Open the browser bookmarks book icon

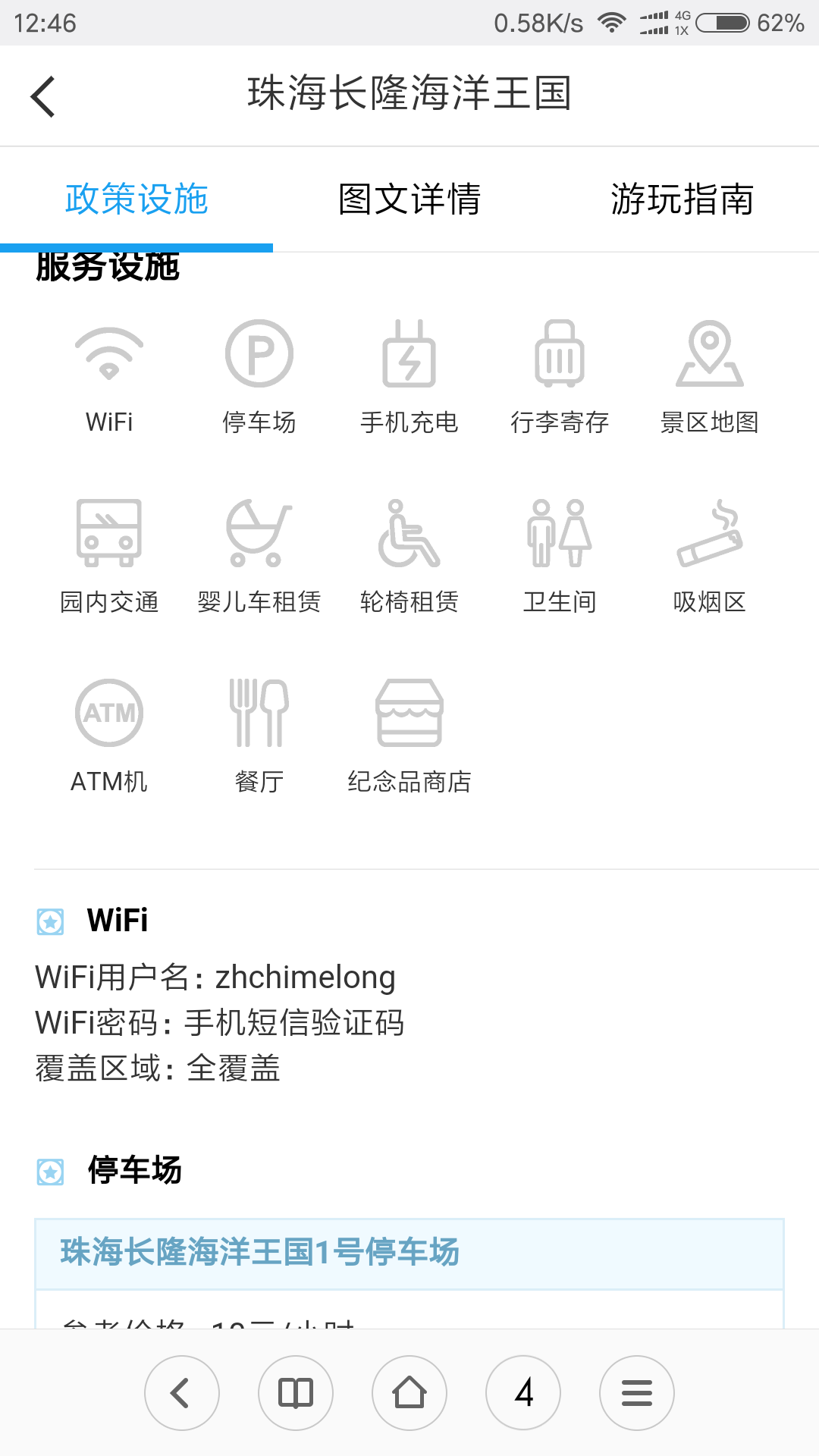click(x=296, y=1393)
